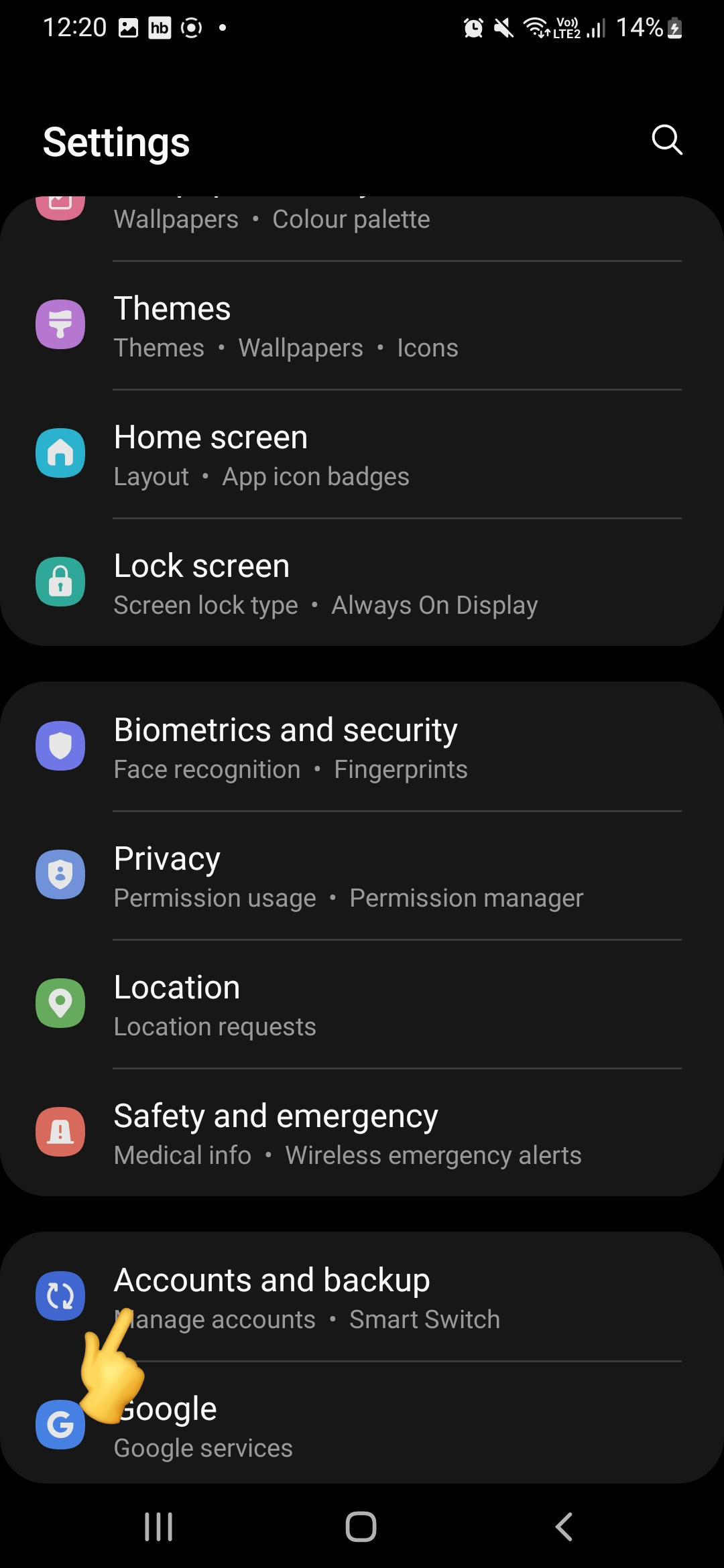Tap the Accounts and backup sync icon

(61, 1295)
